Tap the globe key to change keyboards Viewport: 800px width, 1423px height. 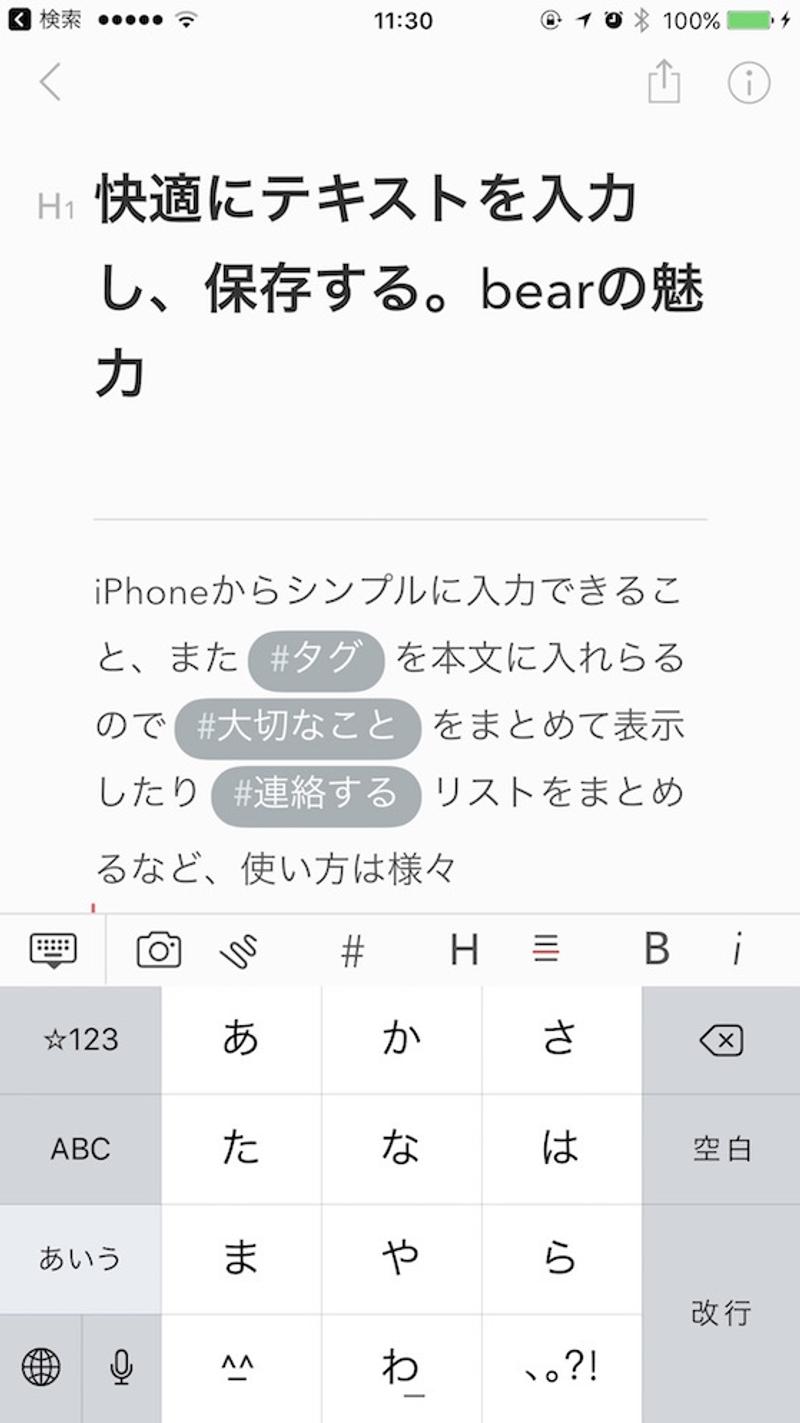click(x=41, y=1366)
